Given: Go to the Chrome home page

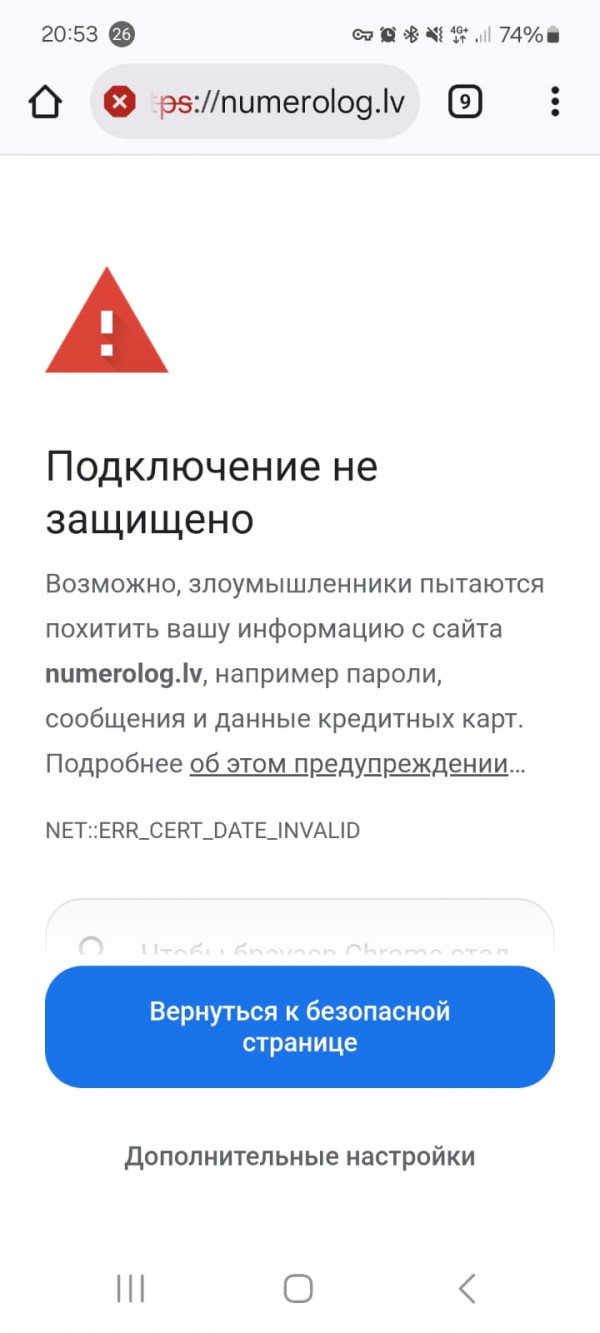Looking at the screenshot, I should [x=46, y=101].
